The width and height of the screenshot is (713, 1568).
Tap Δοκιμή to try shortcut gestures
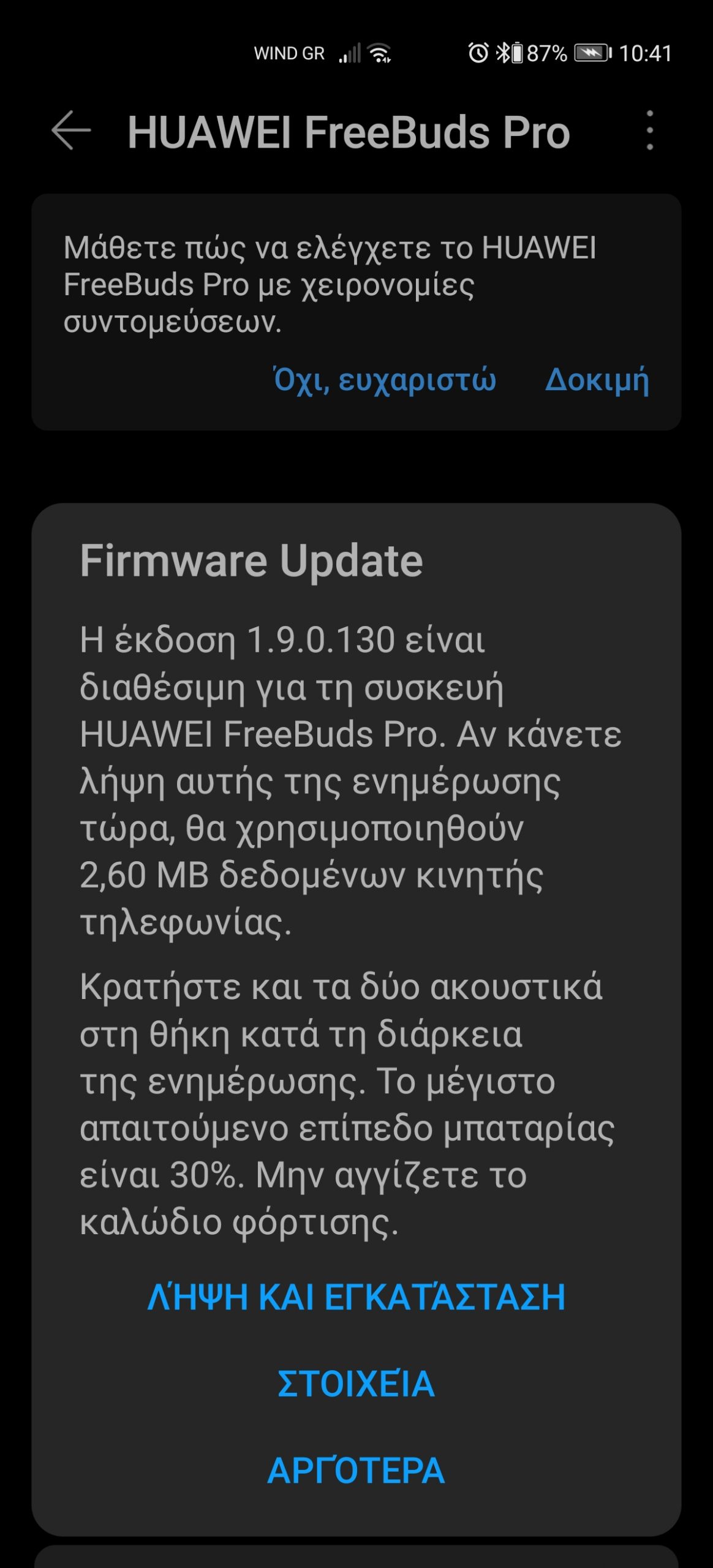pyautogui.click(x=597, y=380)
